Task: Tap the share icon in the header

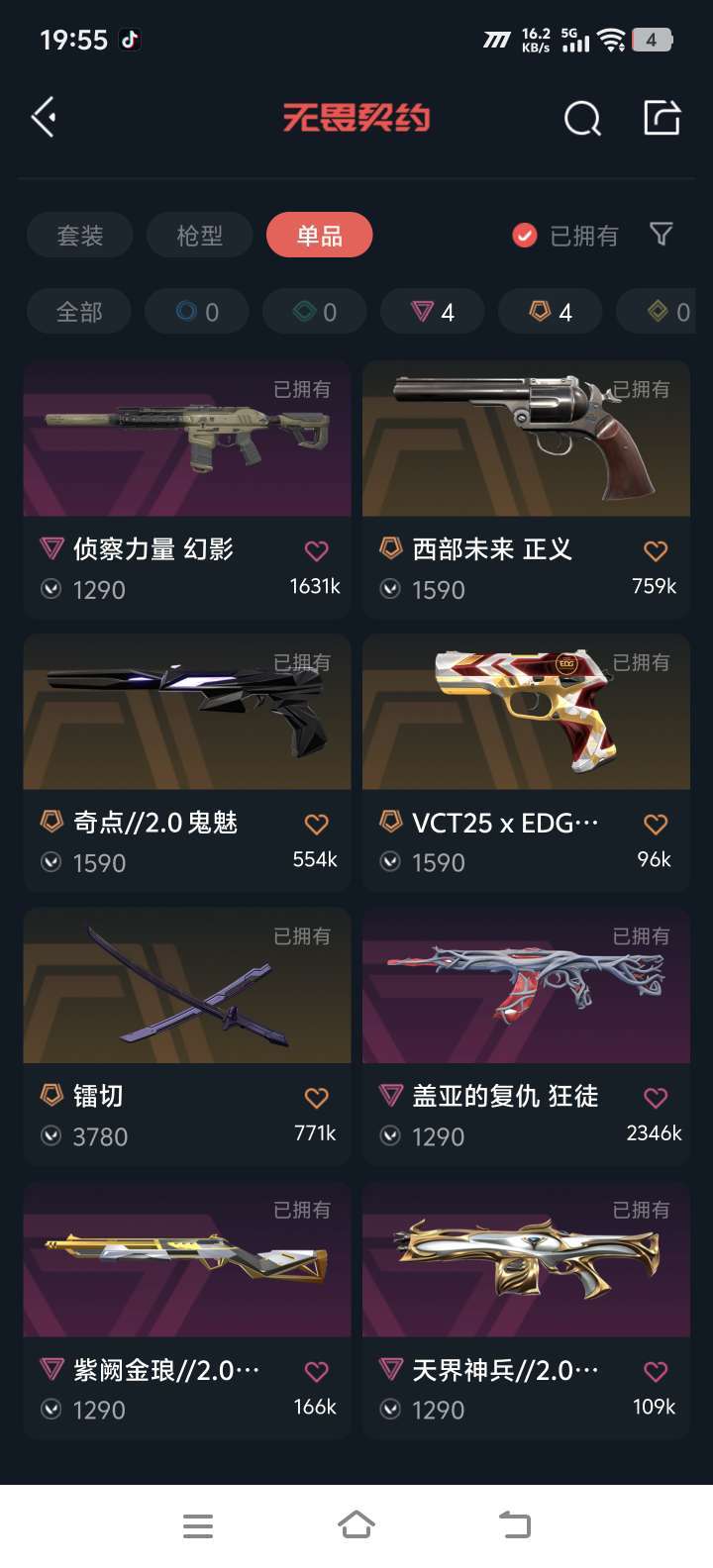Action: (662, 118)
